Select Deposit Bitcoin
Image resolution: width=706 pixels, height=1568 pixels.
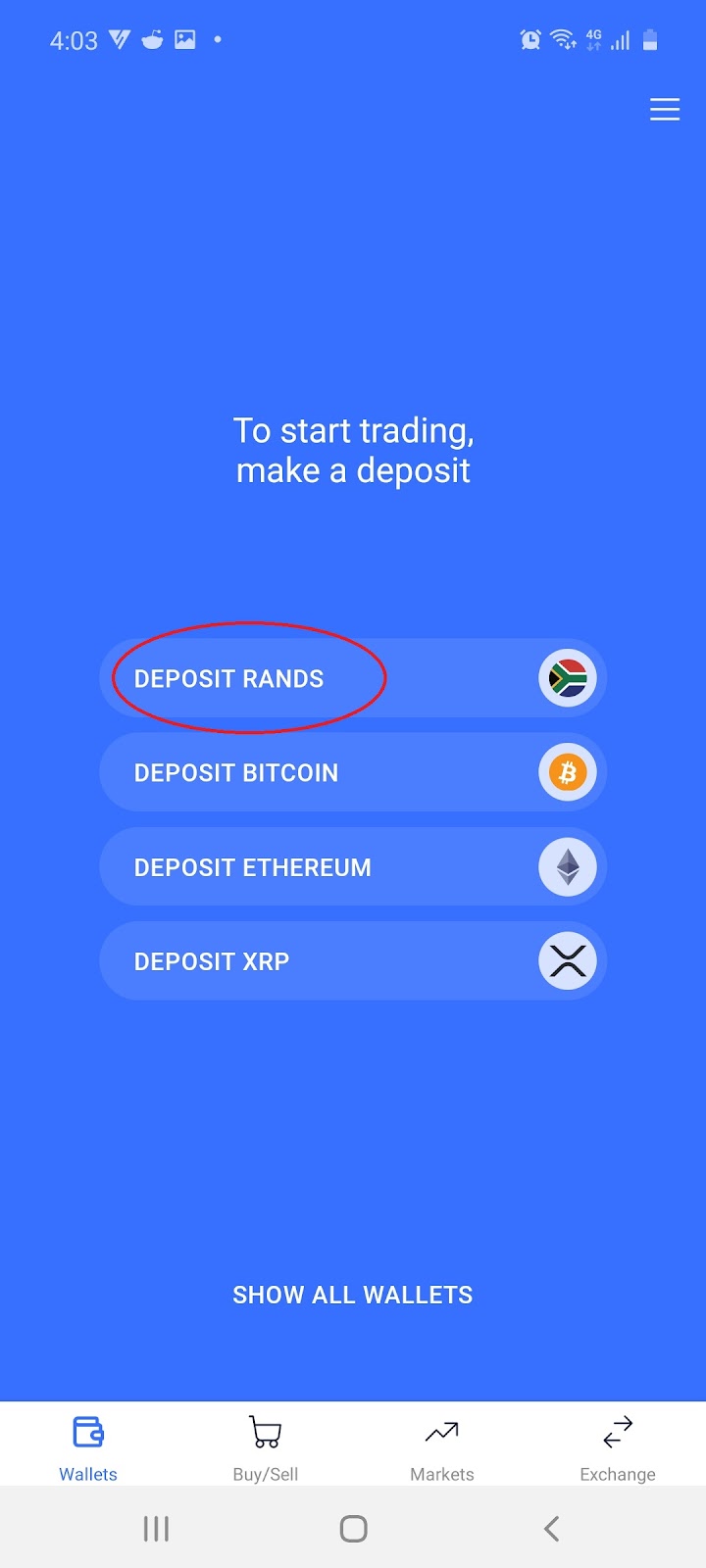[353, 772]
